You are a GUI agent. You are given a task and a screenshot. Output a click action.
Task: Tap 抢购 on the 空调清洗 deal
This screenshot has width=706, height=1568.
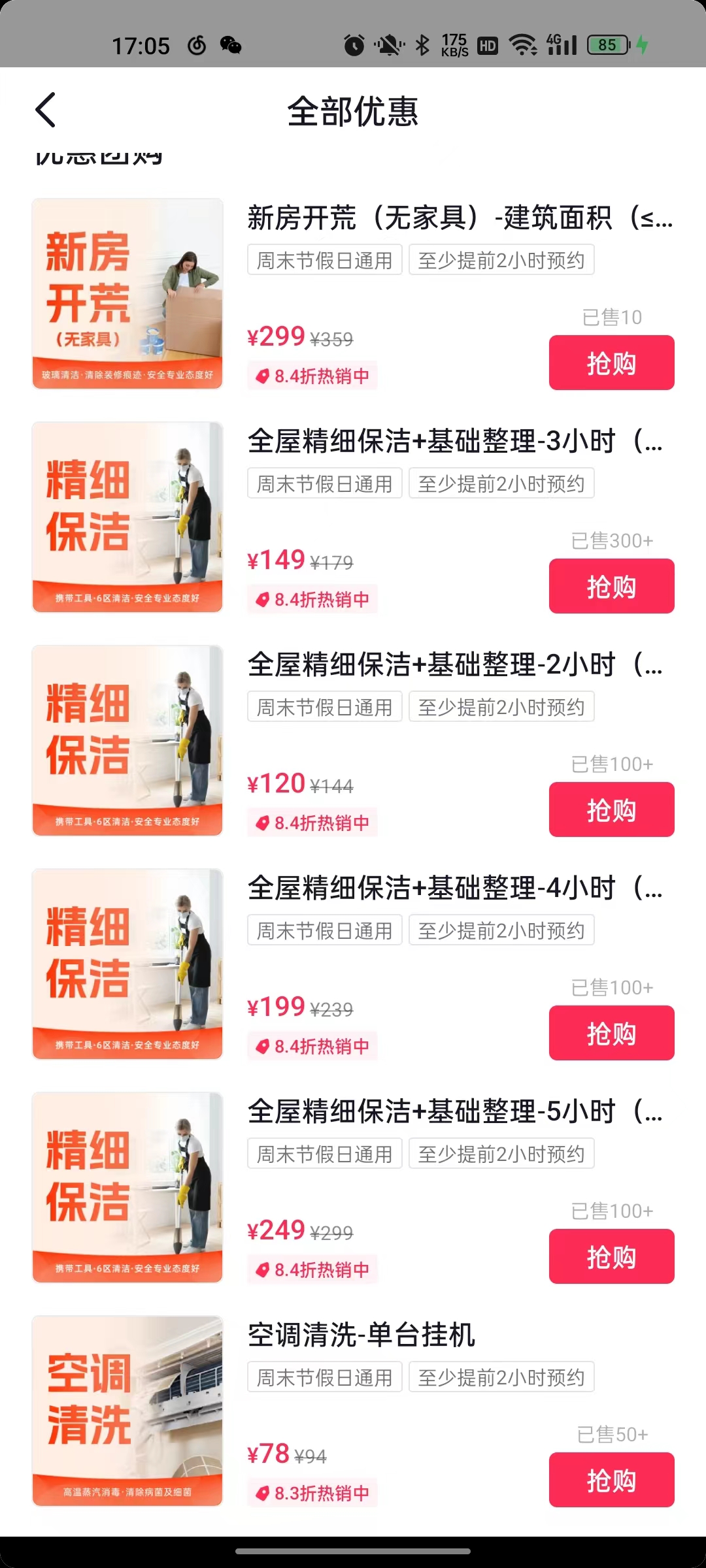611,1479
